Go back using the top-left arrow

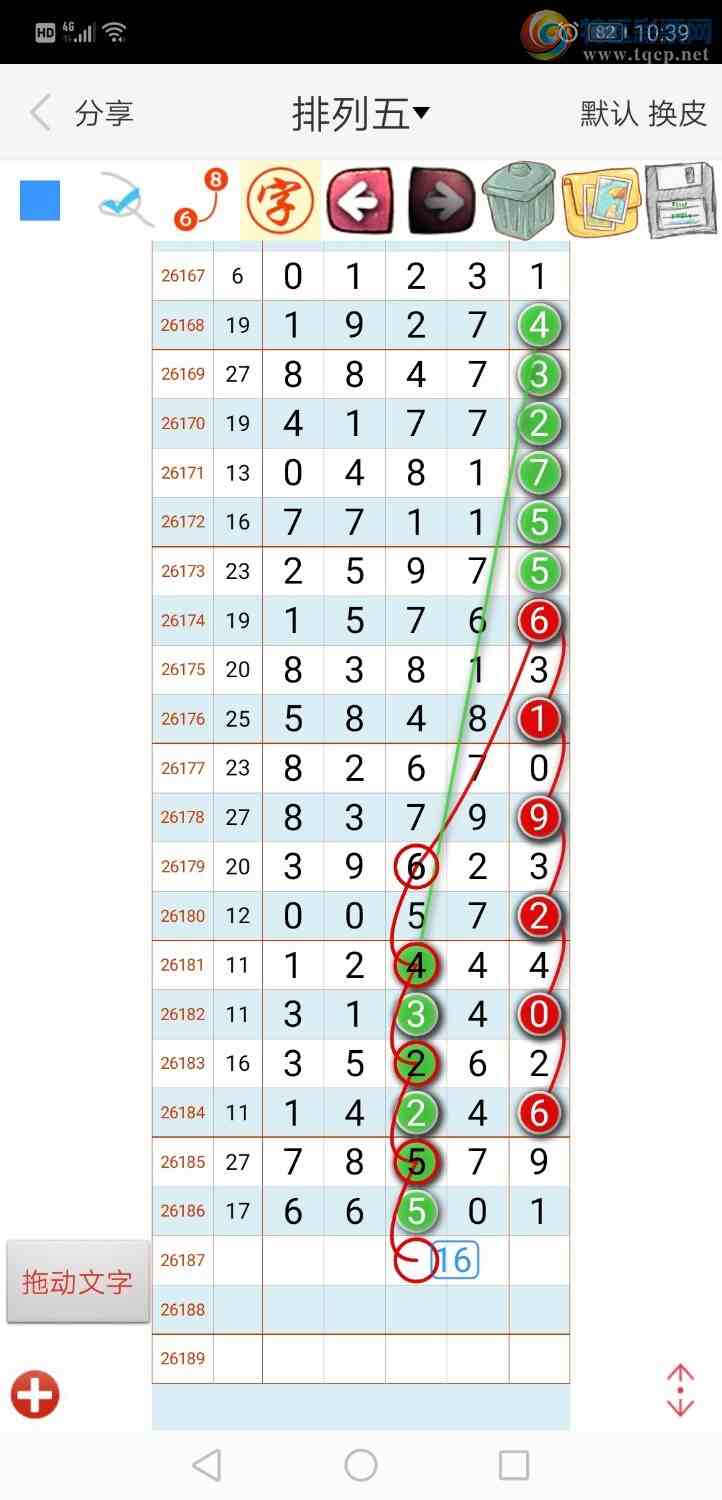[x=40, y=113]
